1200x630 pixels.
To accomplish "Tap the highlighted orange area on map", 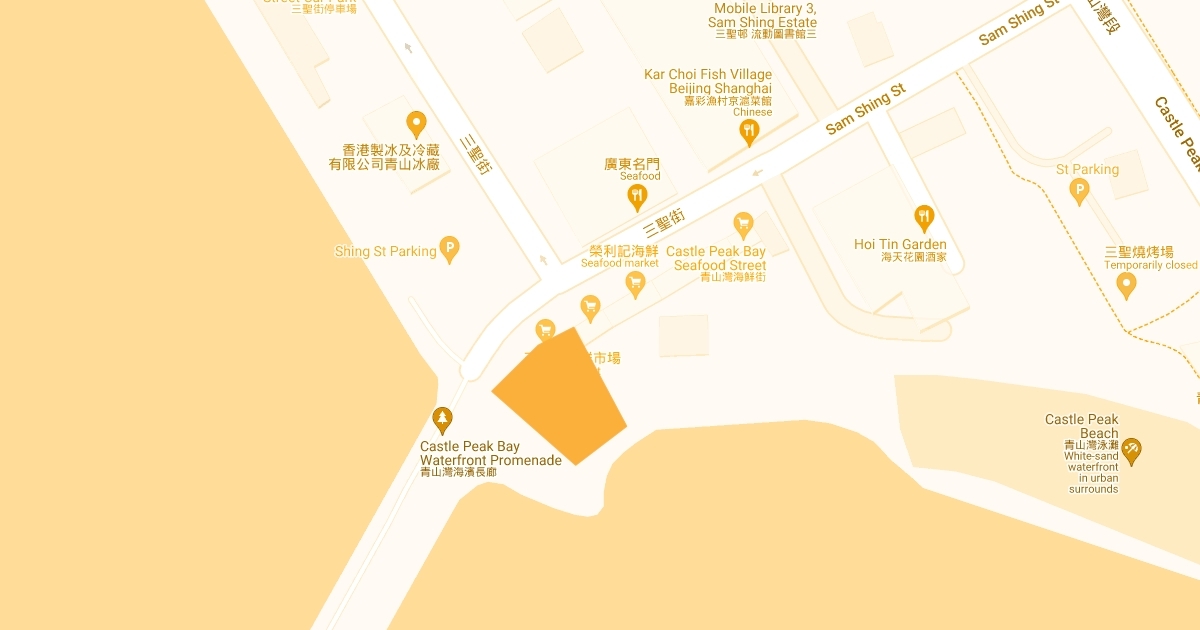I will [x=560, y=397].
